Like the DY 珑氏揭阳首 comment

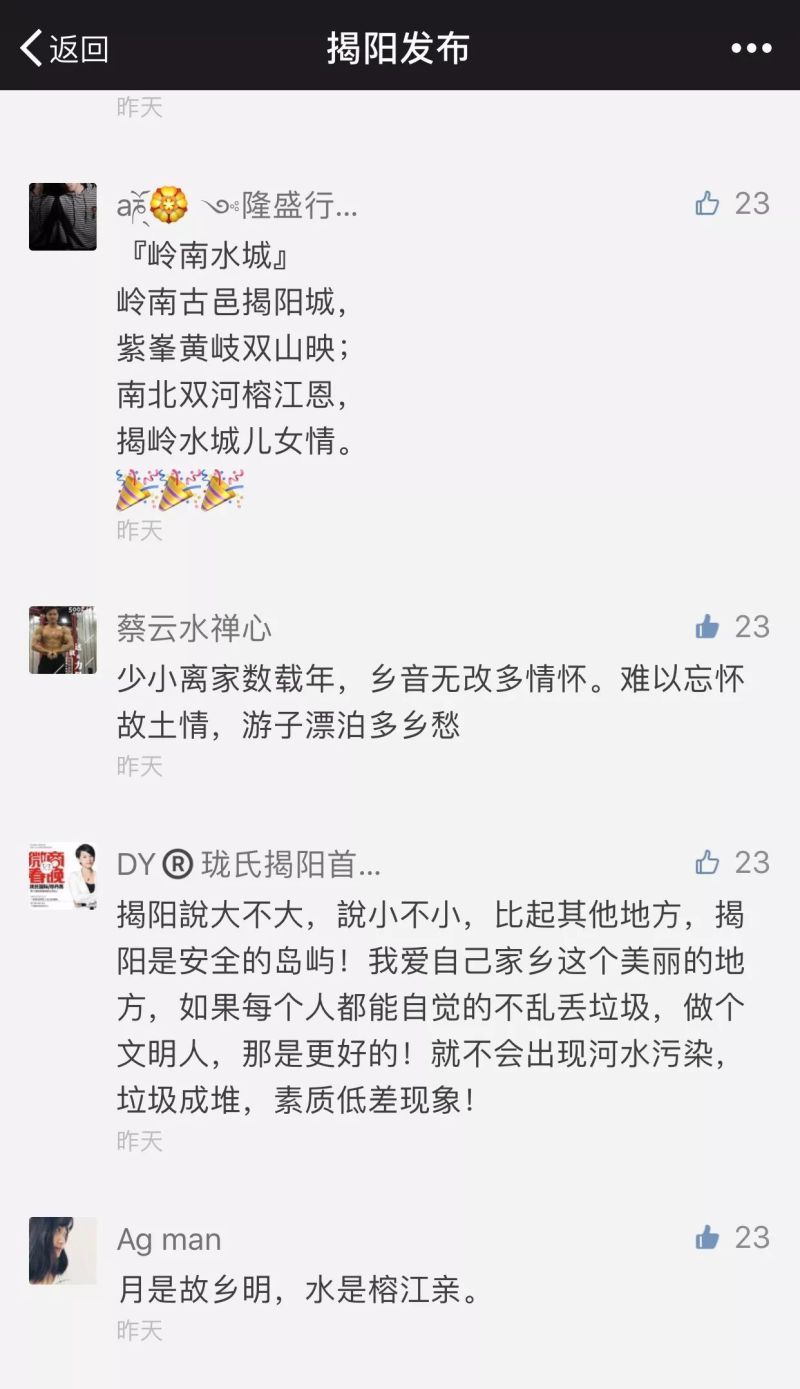point(708,863)
